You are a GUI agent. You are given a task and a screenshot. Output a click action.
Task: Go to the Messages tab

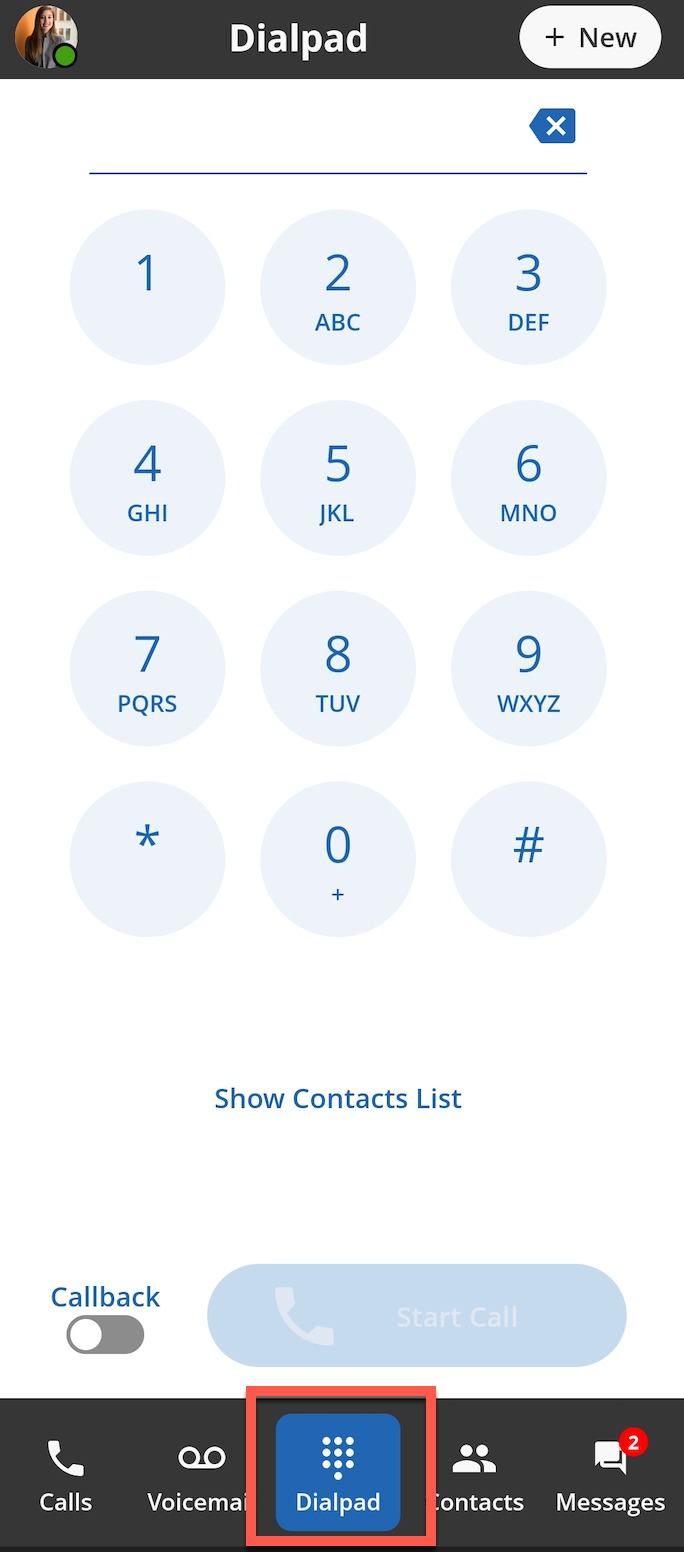click(610, 1475)
